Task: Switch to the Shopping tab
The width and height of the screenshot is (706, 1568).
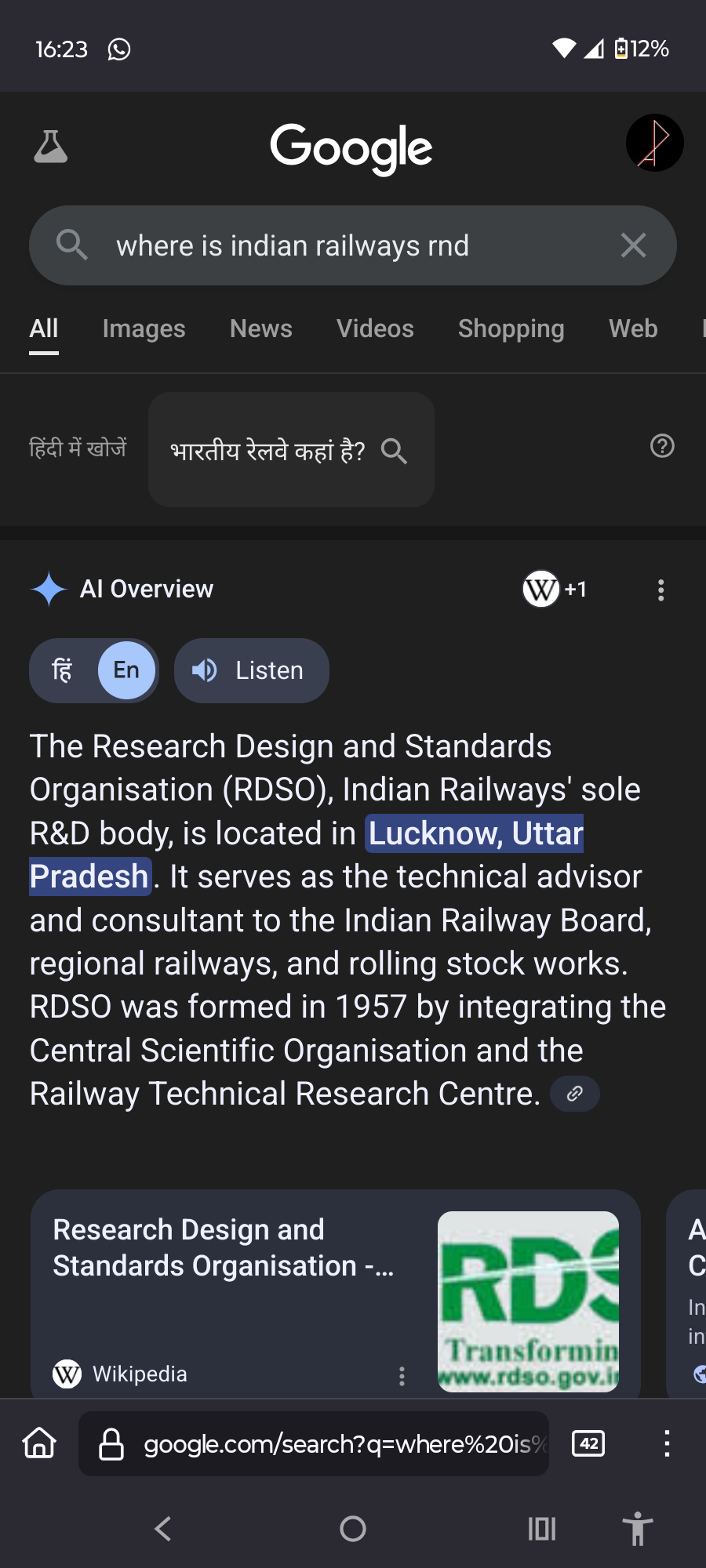Action: [x=511, y=328]
